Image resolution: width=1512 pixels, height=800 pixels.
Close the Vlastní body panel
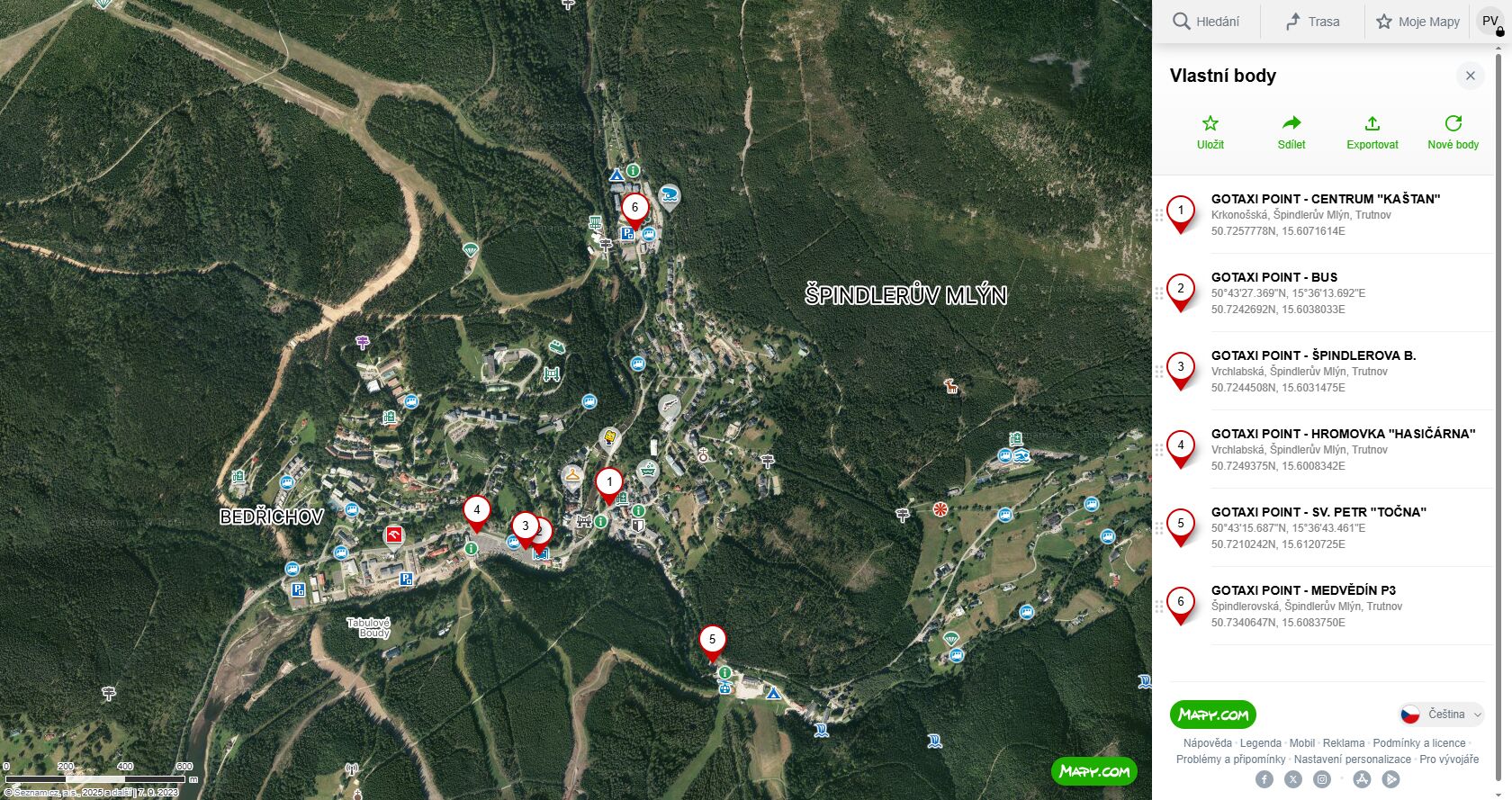pos(1470,76)
